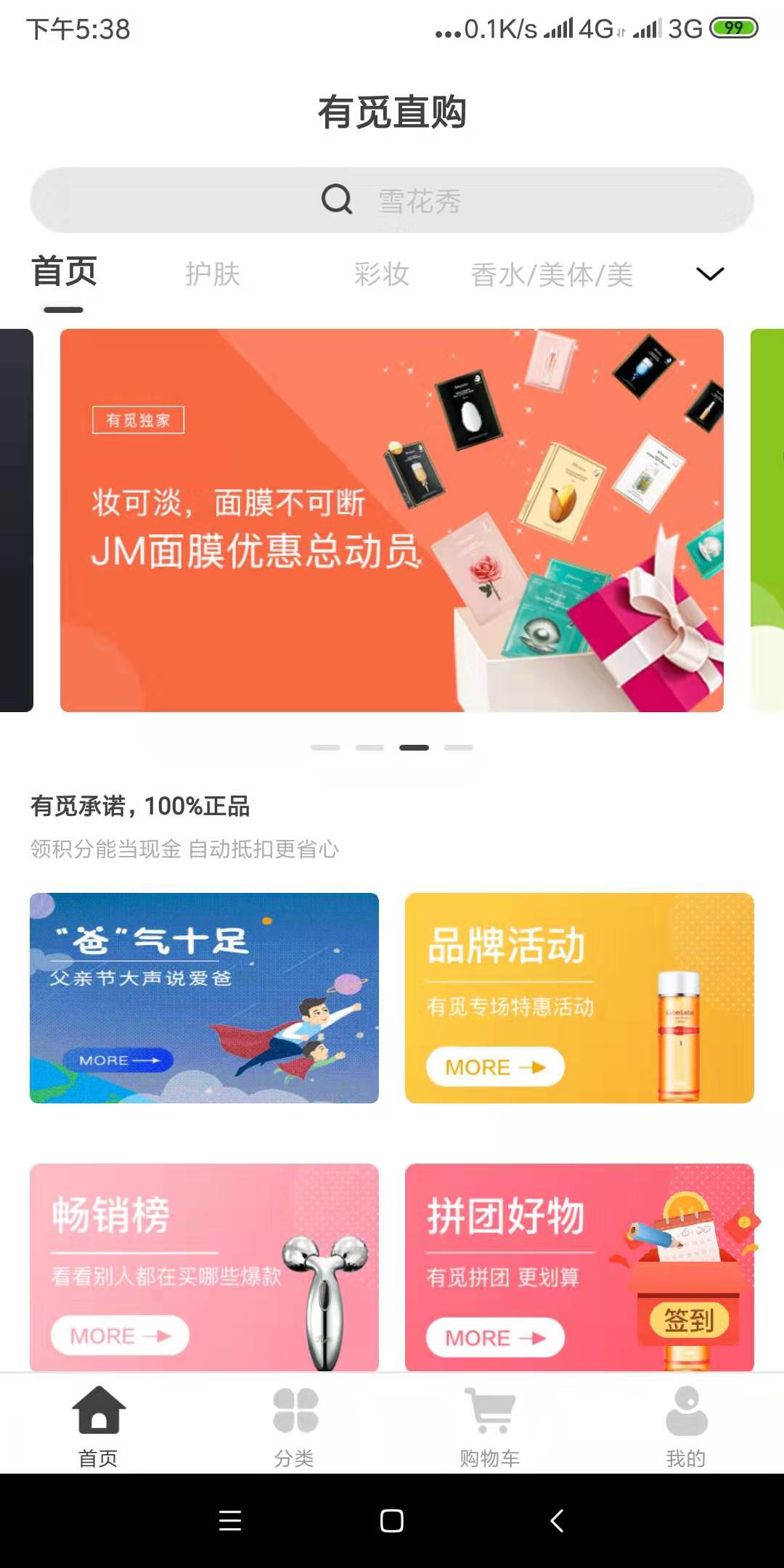This screenshot has width=784, height=1568.
Task: Expand the category dropdown arrow
Action: pyautogui.click(x=709, y=274)
